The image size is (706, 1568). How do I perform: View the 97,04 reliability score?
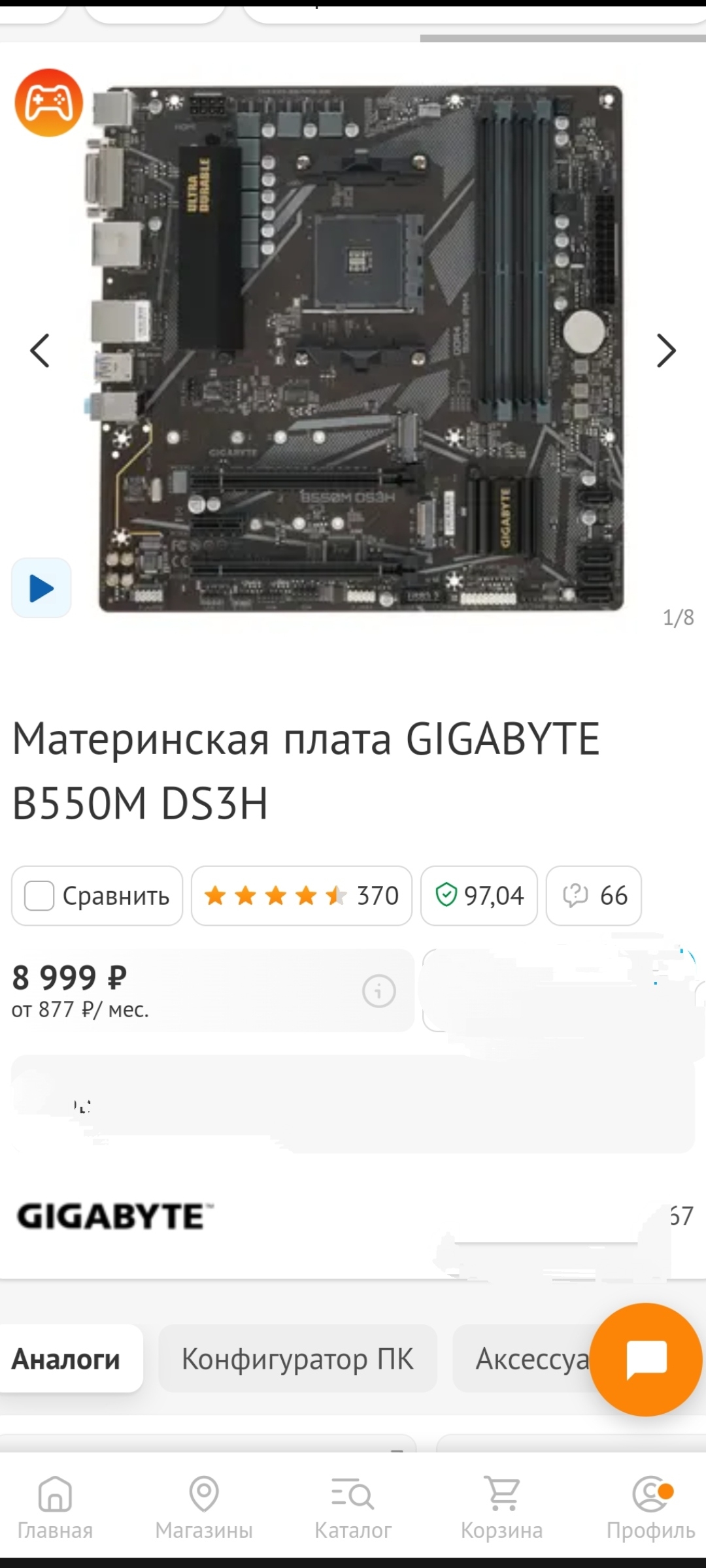[479, 896]
